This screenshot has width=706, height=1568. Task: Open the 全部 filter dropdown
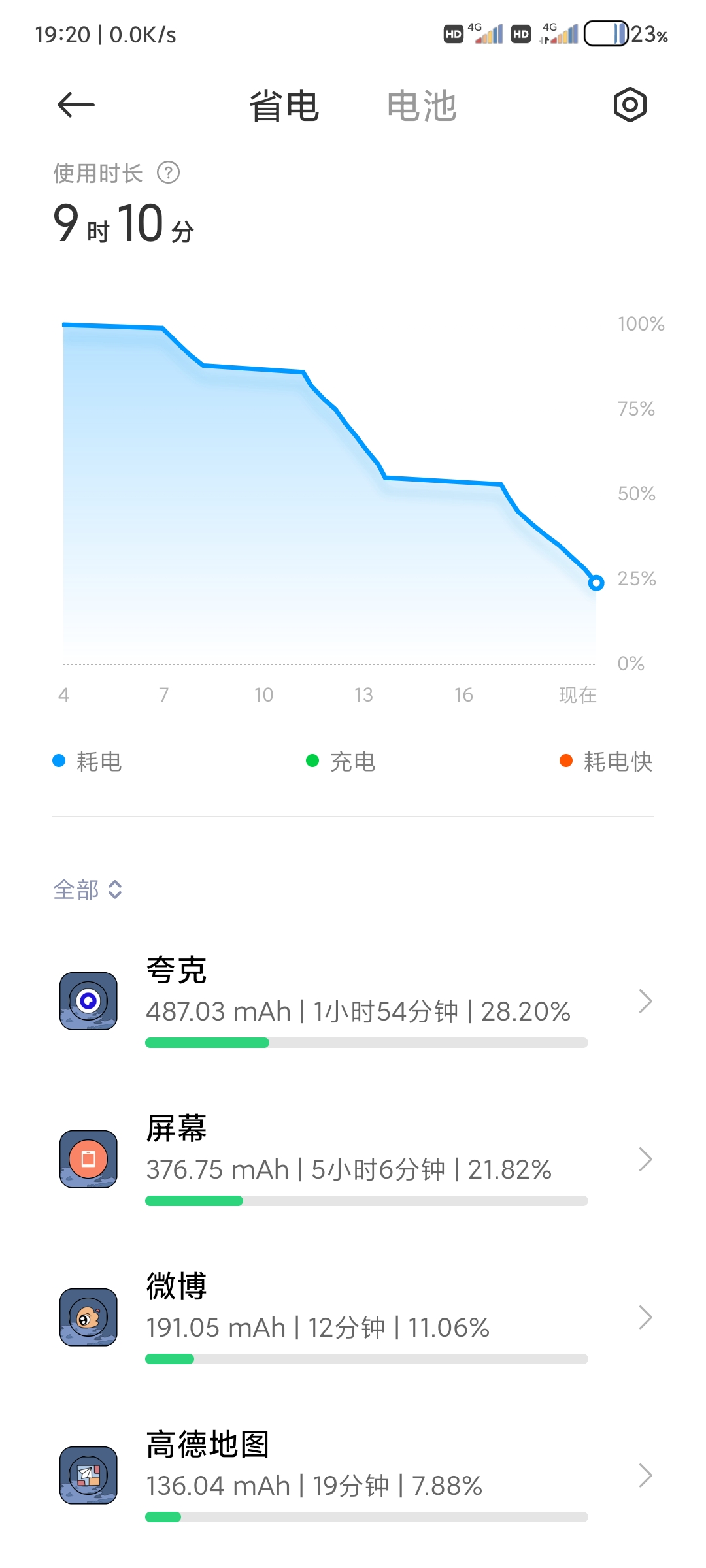88,889
